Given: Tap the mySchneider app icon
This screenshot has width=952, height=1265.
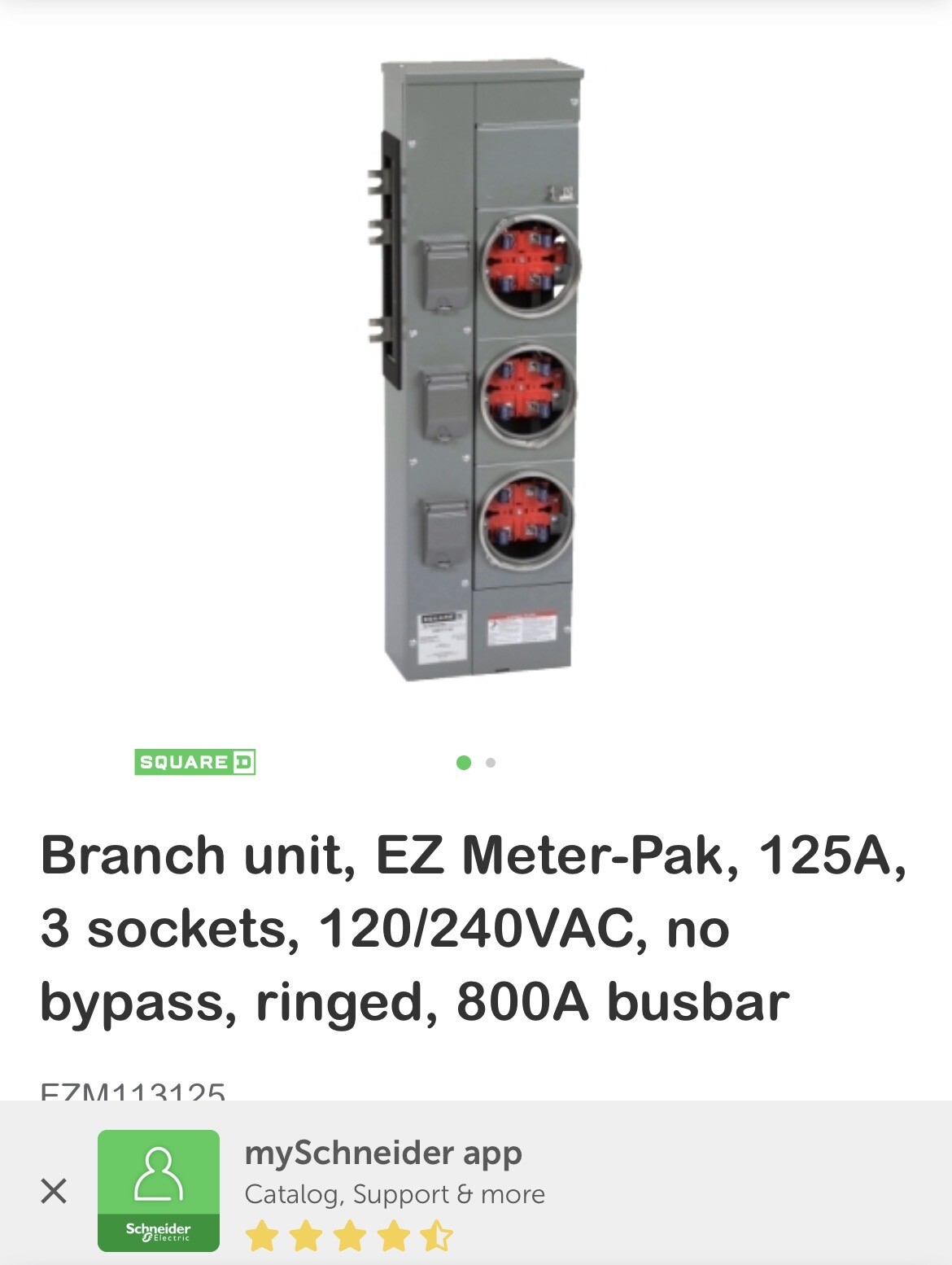Looking at the screenshot, I should click(159, 1189).
